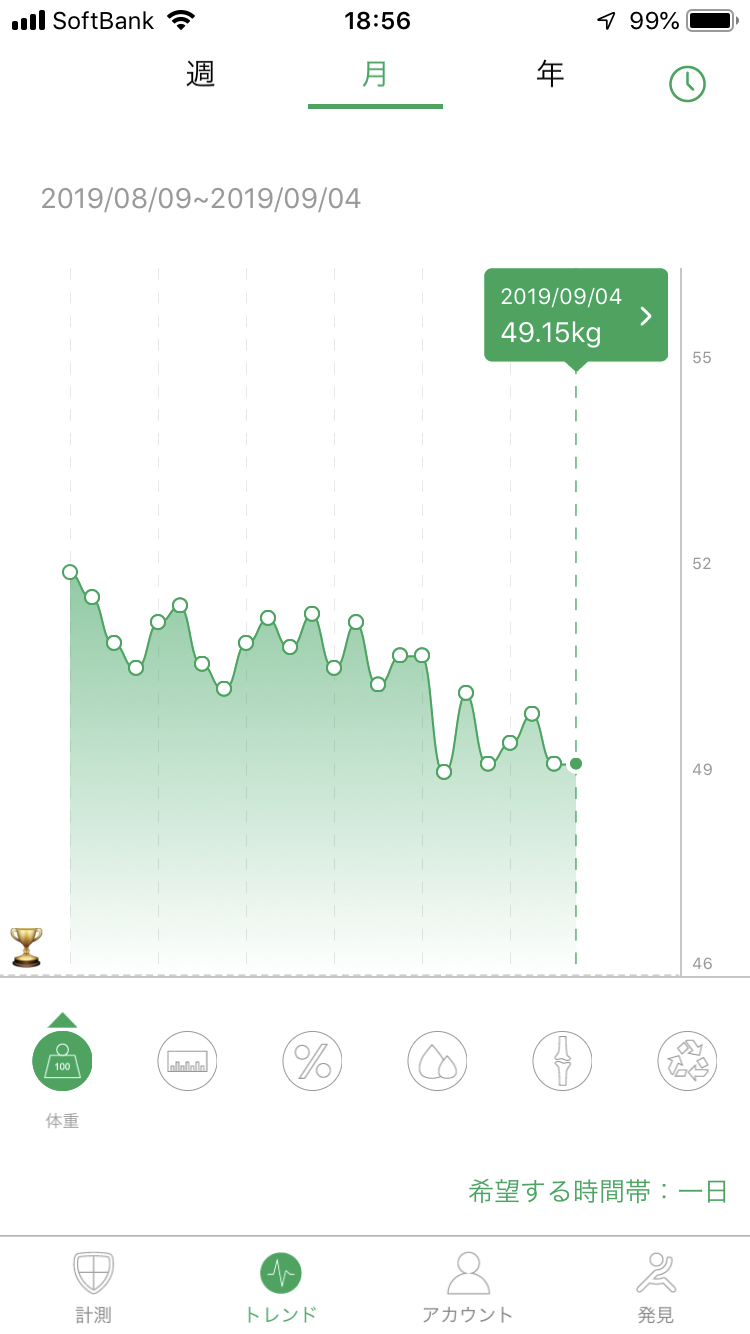Show the bone metric trend
750x1334 pixels.
(x=562, y=1061)
